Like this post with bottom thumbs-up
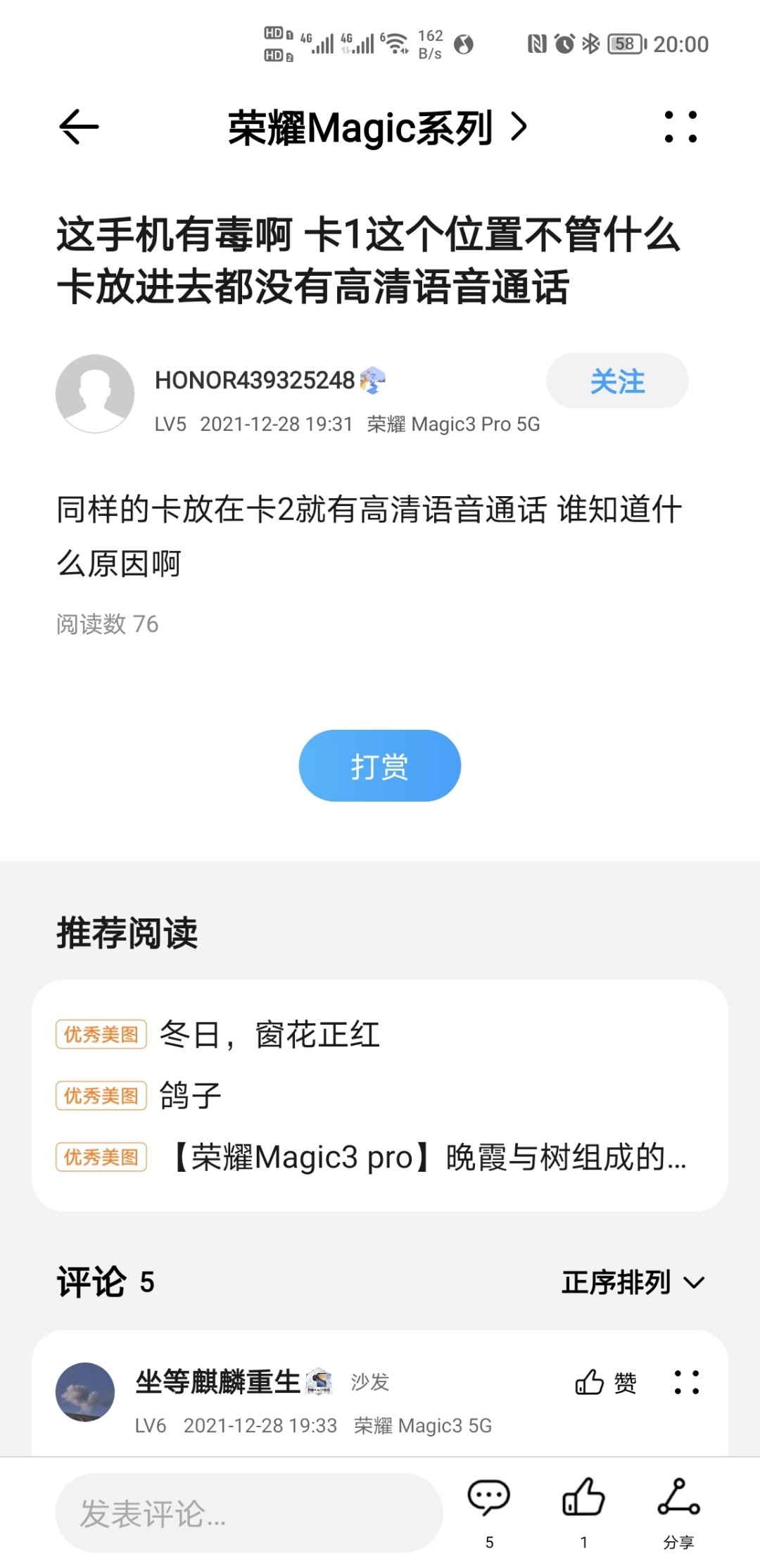 tap(583, 1512)
